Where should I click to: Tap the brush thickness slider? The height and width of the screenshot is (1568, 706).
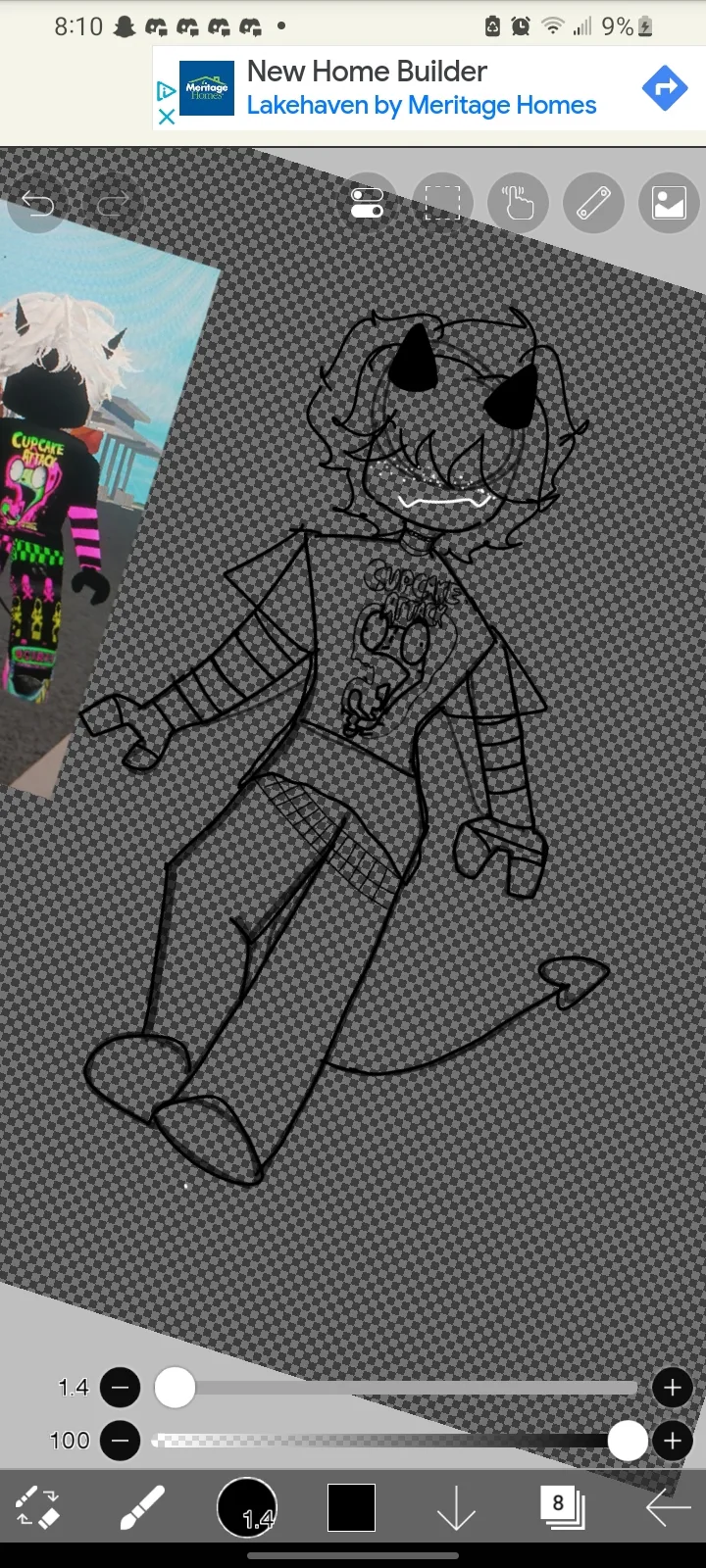(x=397, y=1388)
